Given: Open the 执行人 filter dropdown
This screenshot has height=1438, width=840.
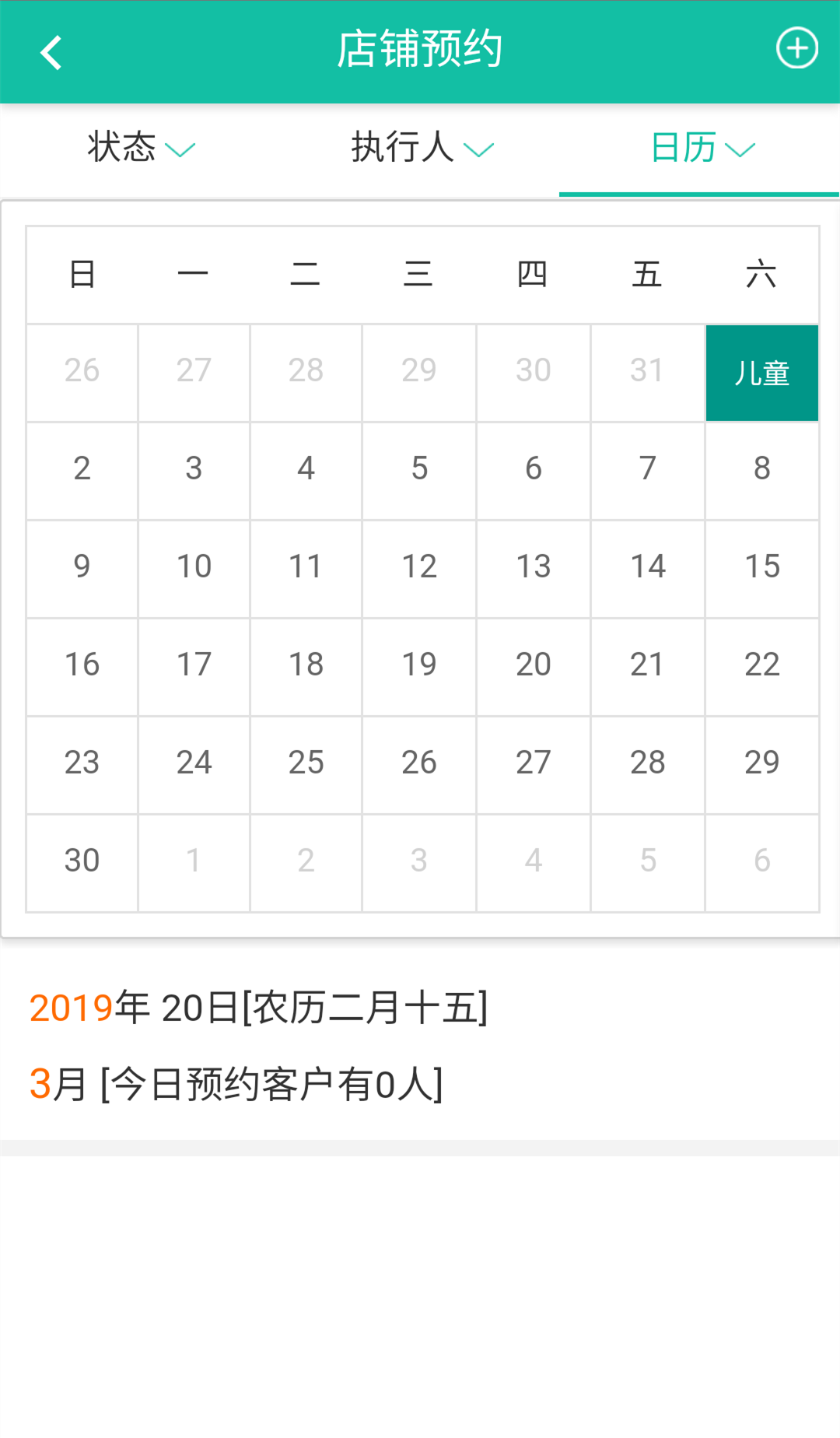Looking at the screenshot, I should [421, 148].
